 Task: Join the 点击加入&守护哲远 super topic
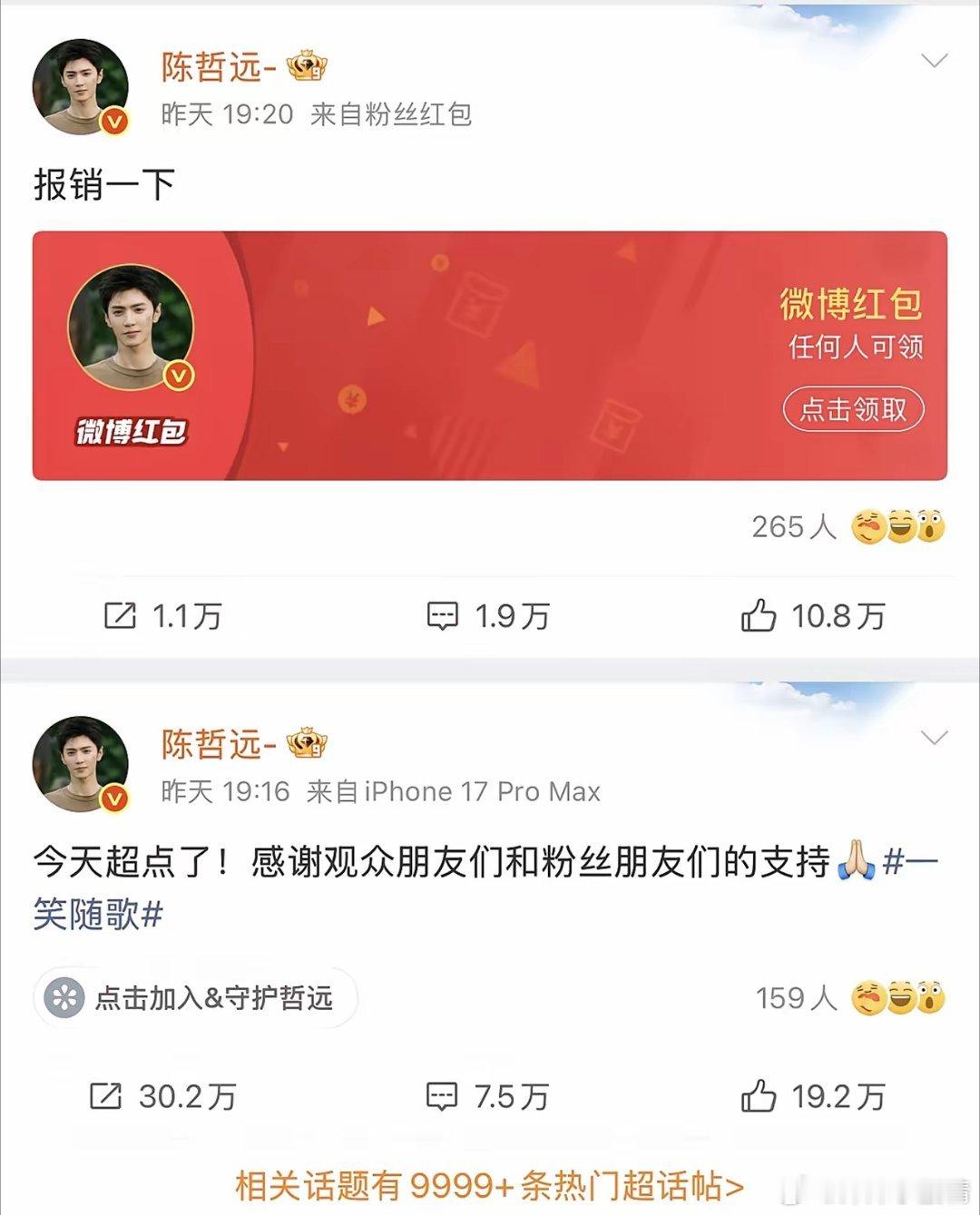point(196,998)
